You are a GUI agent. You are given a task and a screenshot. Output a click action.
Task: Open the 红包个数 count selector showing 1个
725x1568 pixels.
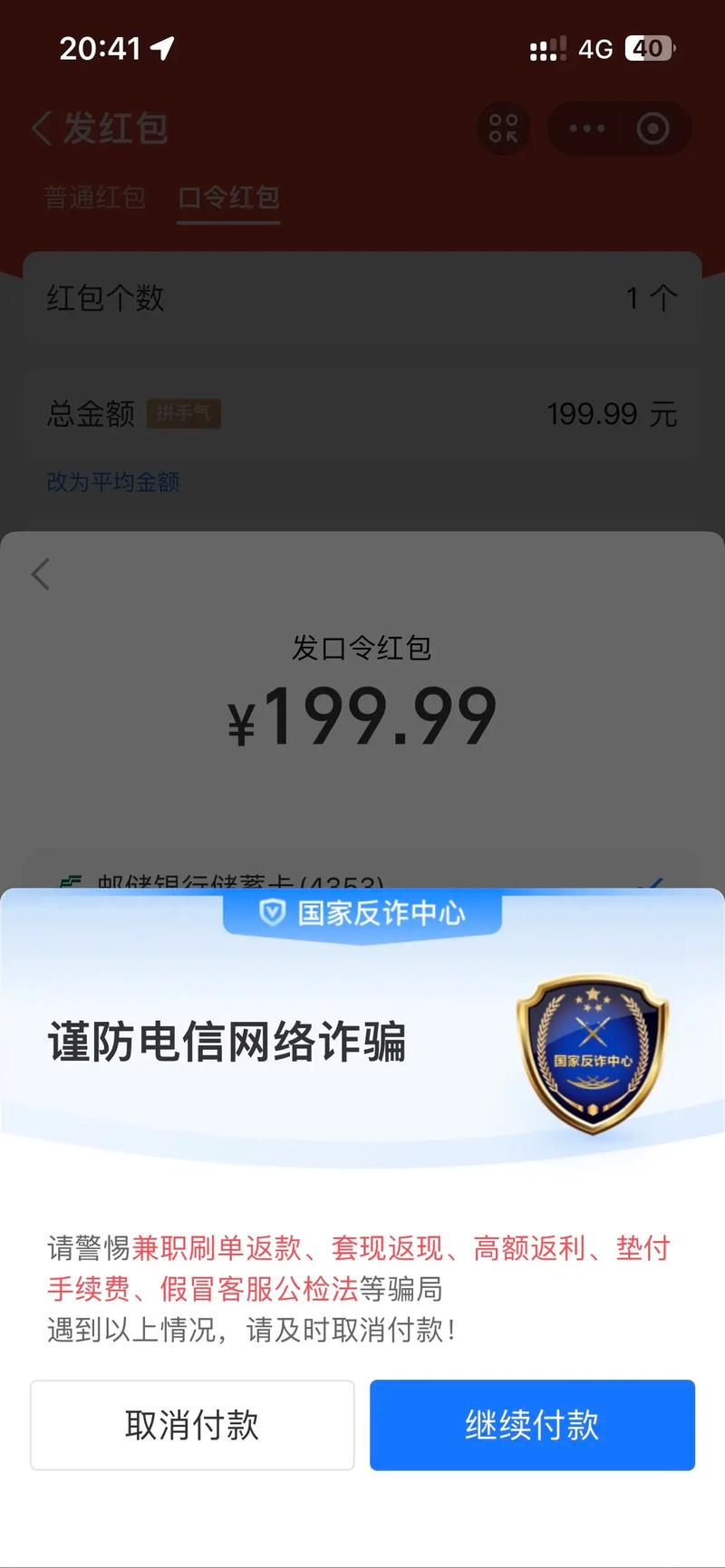[x=649, y=298]
